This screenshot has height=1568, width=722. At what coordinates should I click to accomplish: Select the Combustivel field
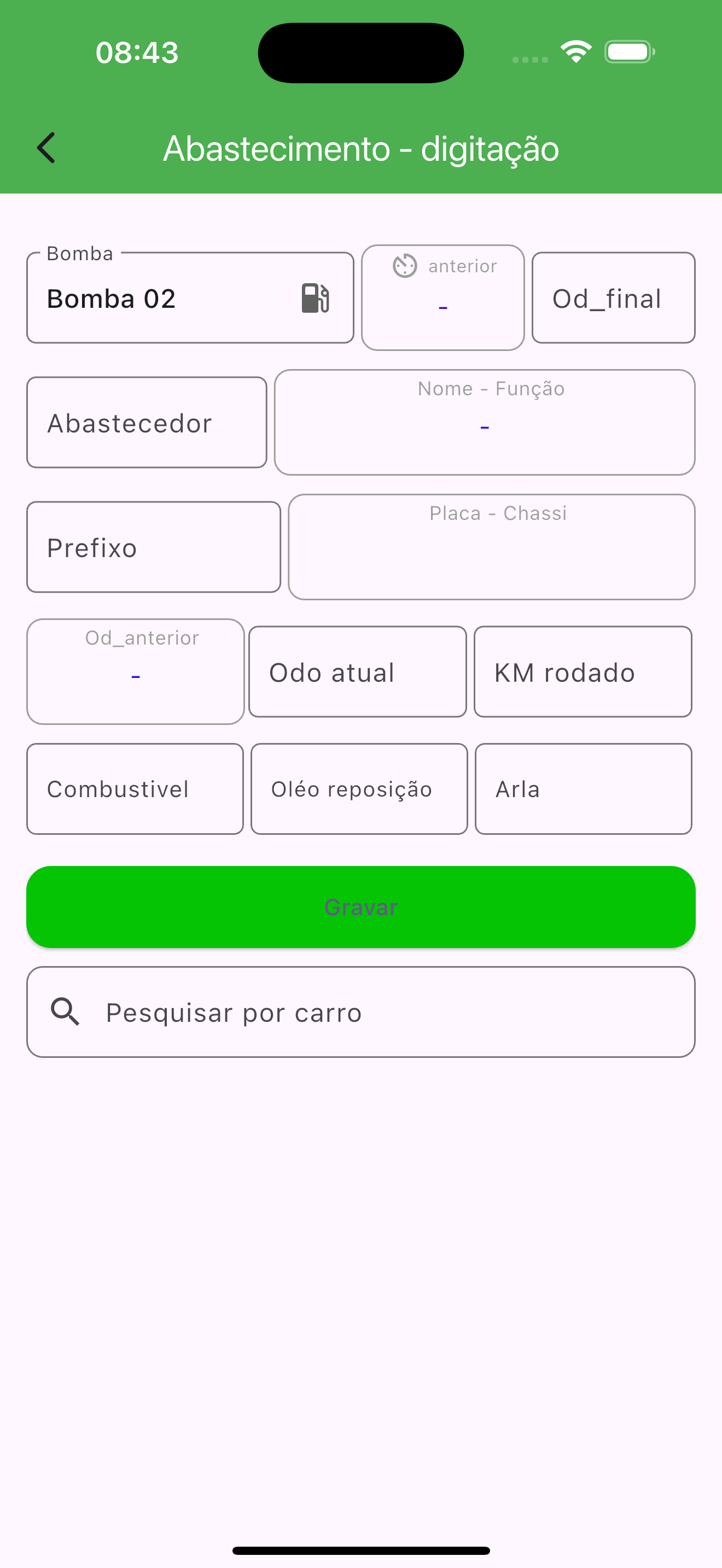point(135,789)
